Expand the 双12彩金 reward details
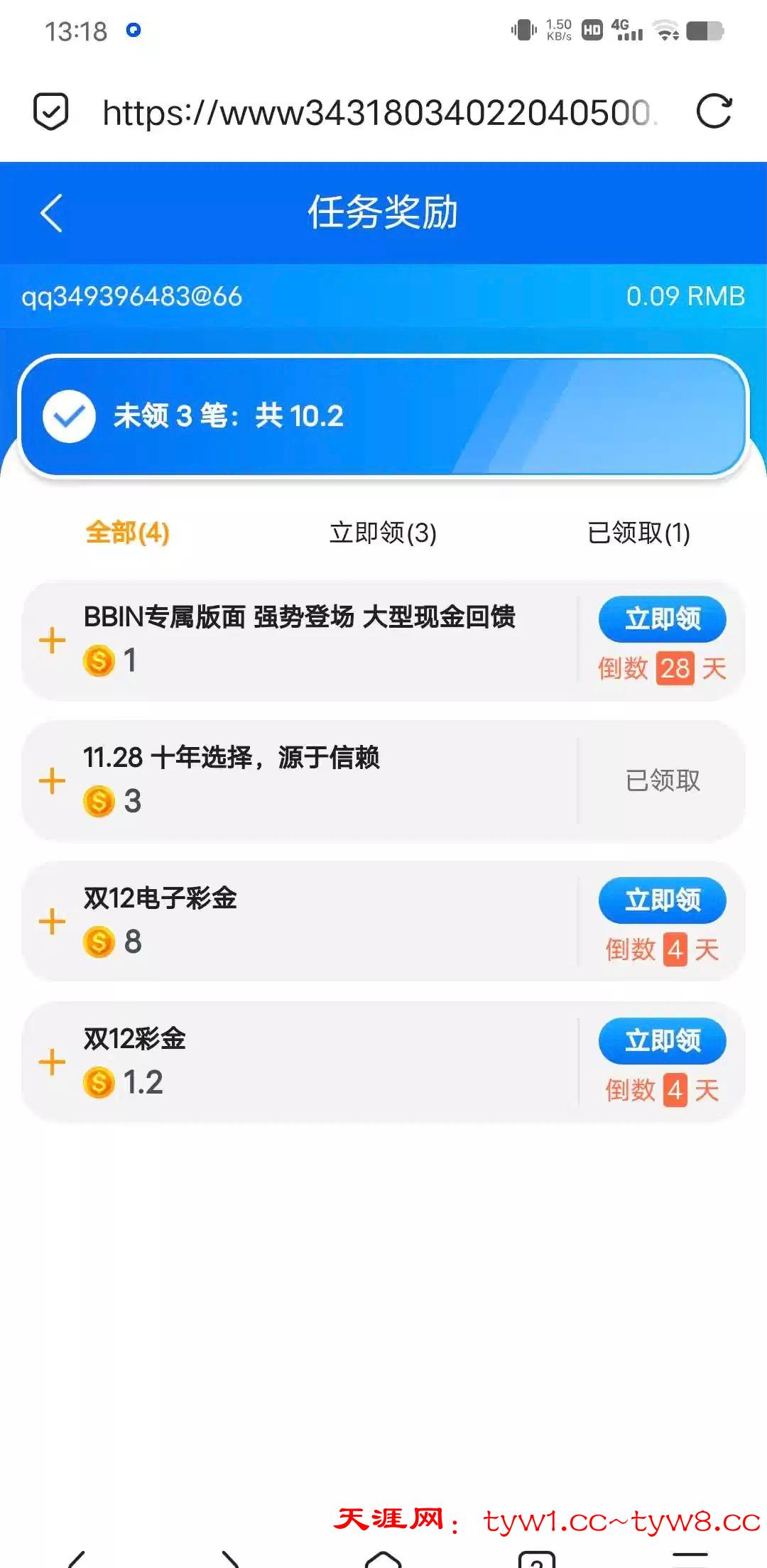The height and width of the screenshot is (1568, 767). tap(52, 1062)
